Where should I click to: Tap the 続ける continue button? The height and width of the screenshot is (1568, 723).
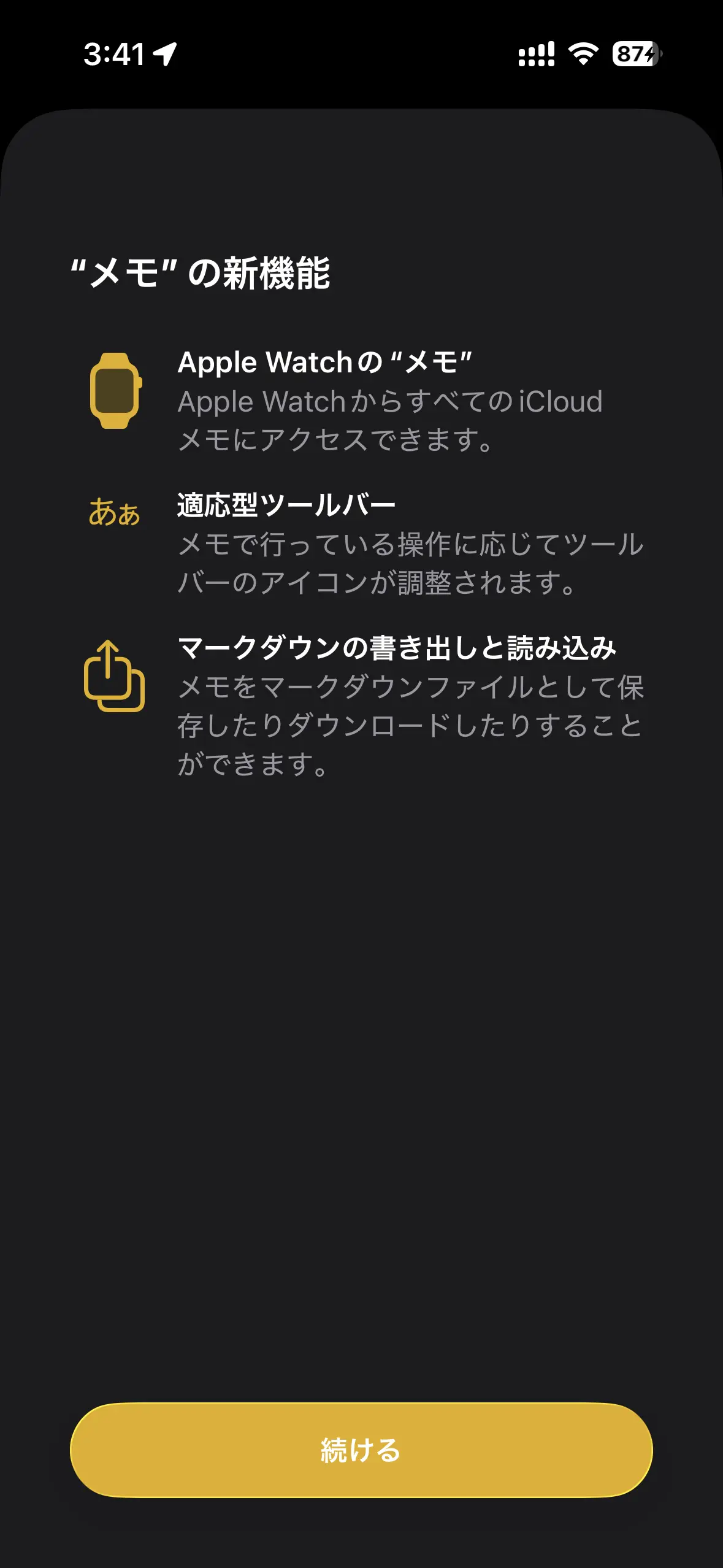(x=361, y=1450)
